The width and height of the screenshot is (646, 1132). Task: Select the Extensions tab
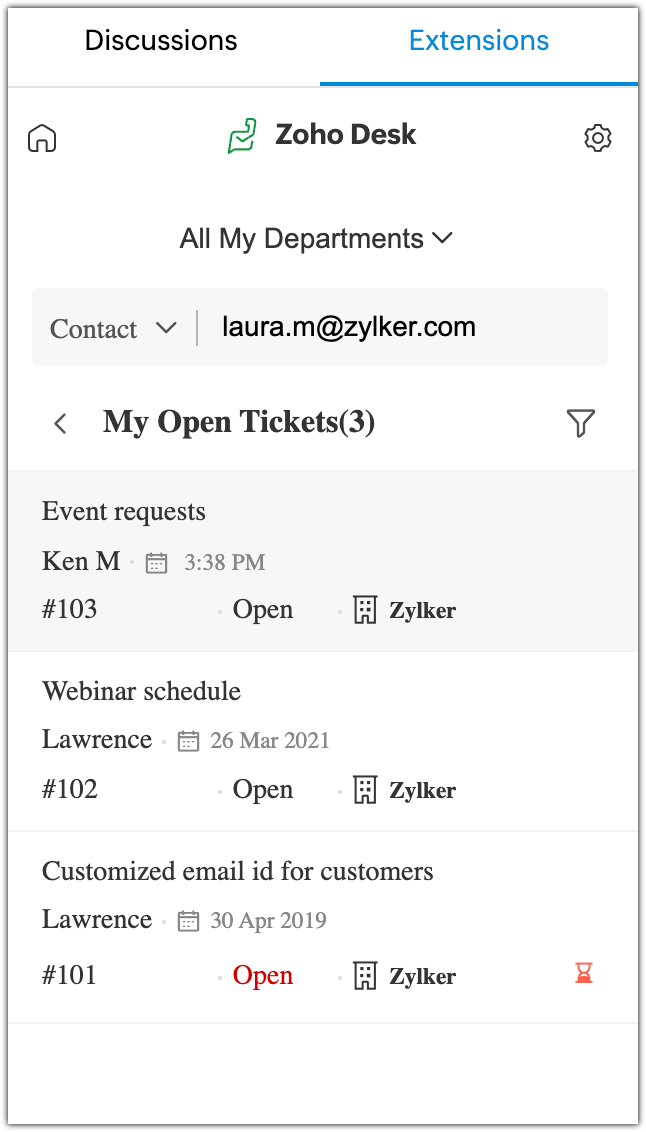click(x=479, y=41)
